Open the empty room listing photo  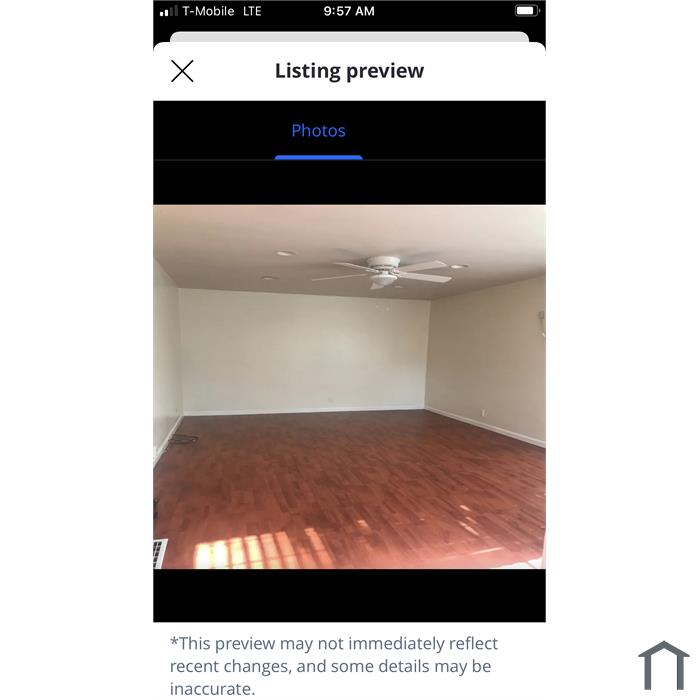(349, 386)
